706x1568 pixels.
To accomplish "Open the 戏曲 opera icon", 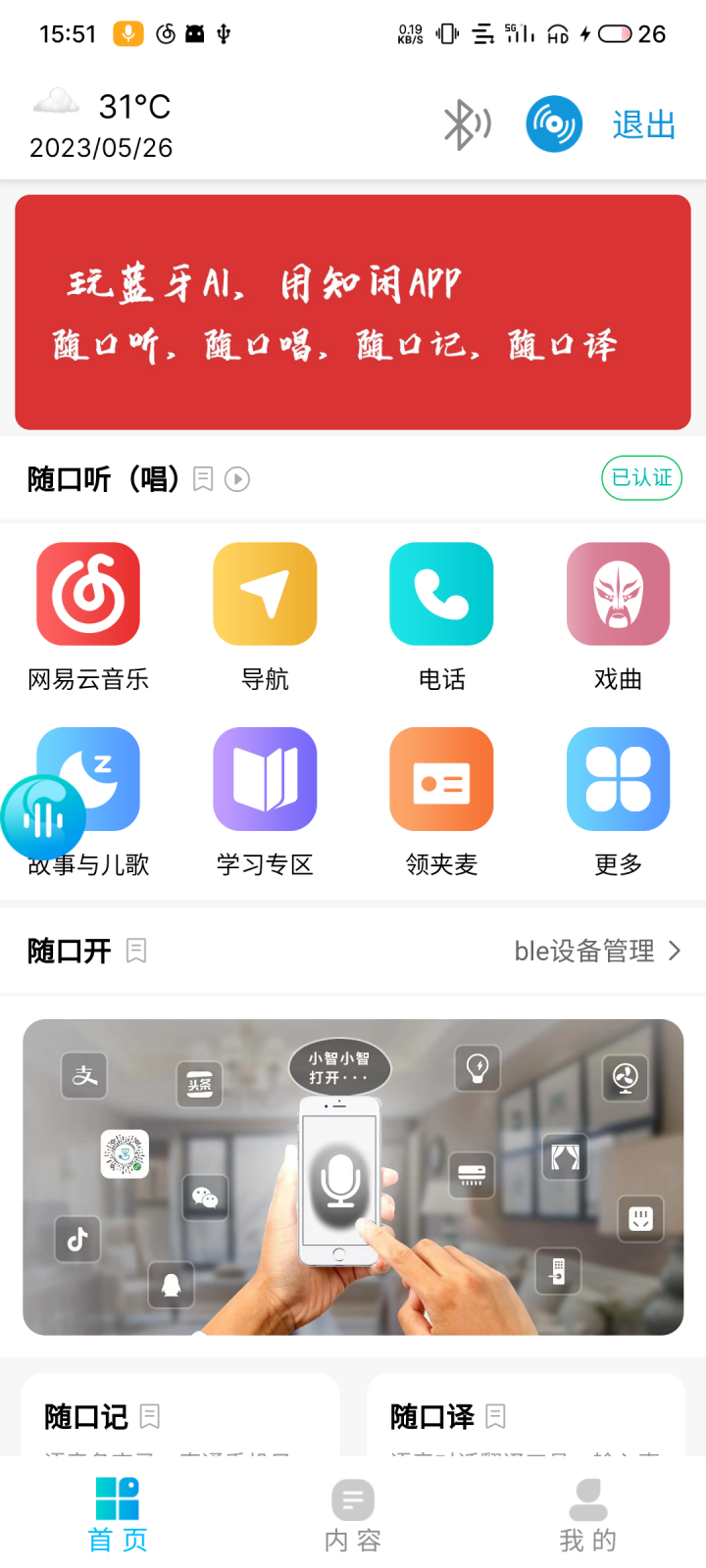I will click(x=618, y=594).
